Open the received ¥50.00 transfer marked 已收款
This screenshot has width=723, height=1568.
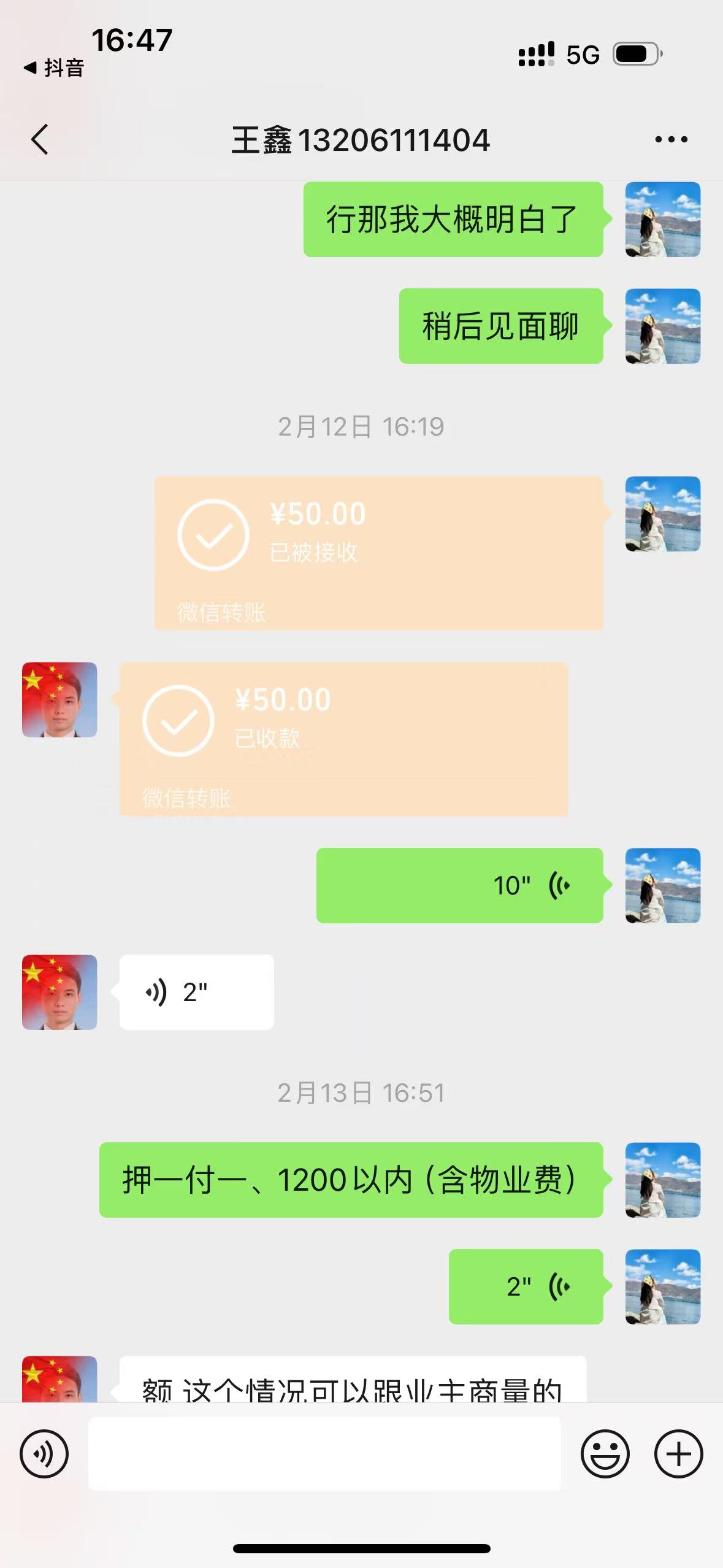(343, 739)
